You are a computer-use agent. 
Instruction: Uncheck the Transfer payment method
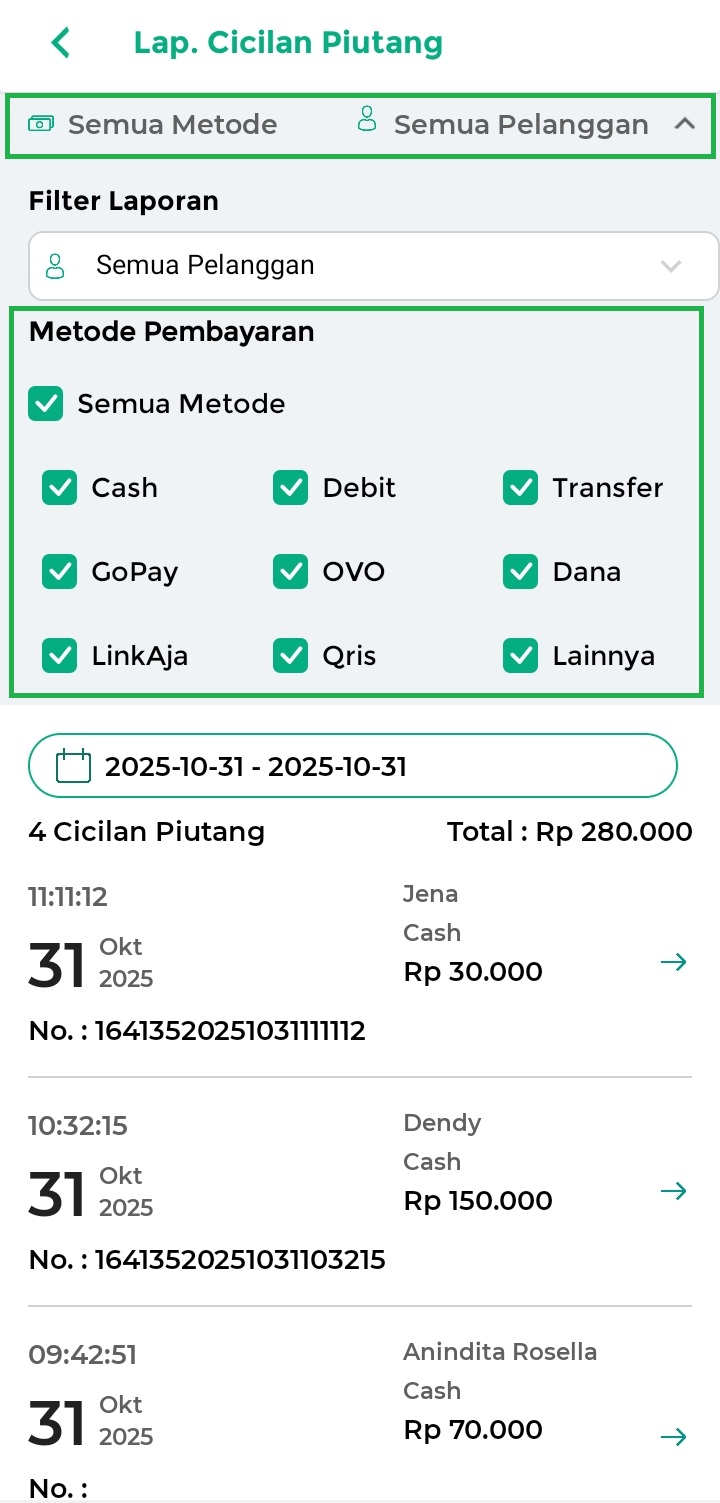pos(521,488)
